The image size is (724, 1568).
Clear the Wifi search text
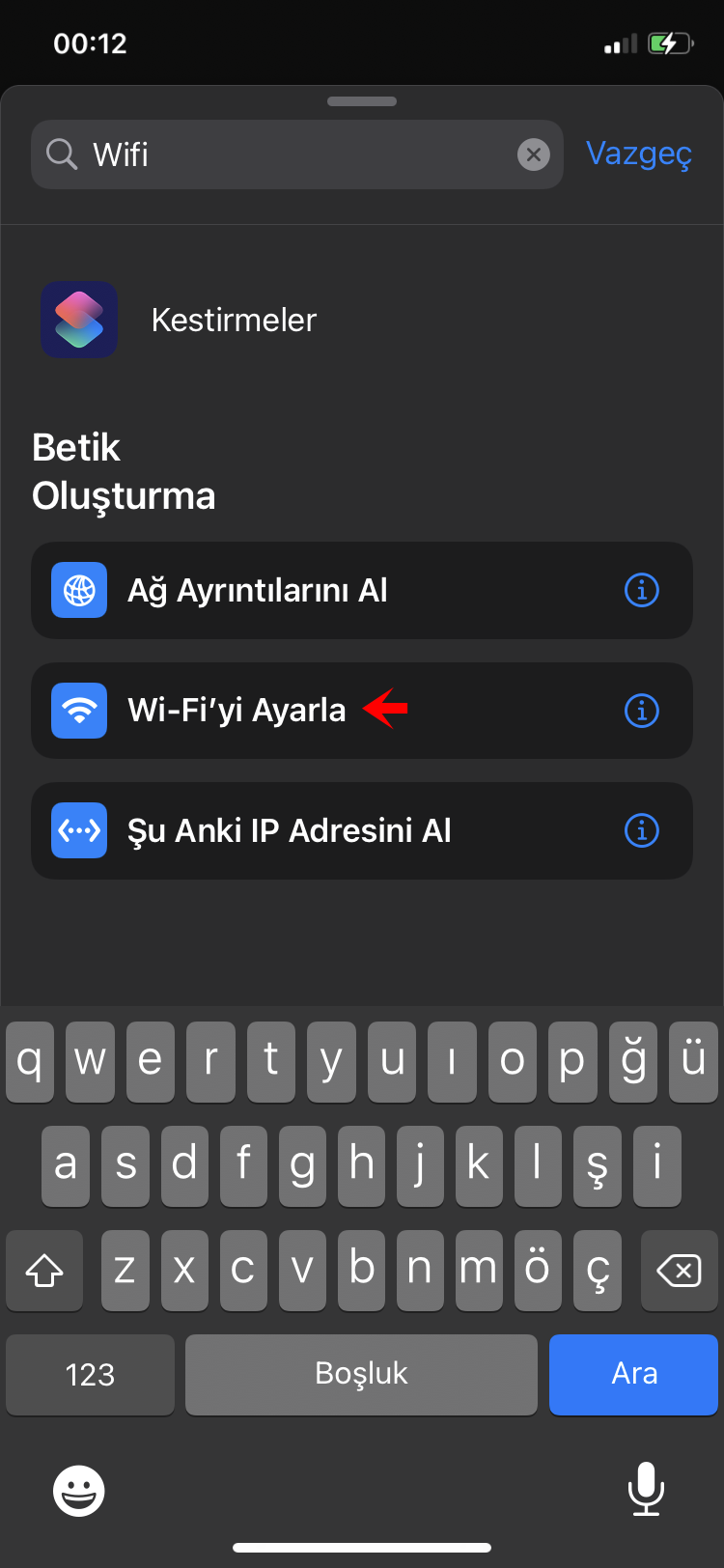point(534,154)
